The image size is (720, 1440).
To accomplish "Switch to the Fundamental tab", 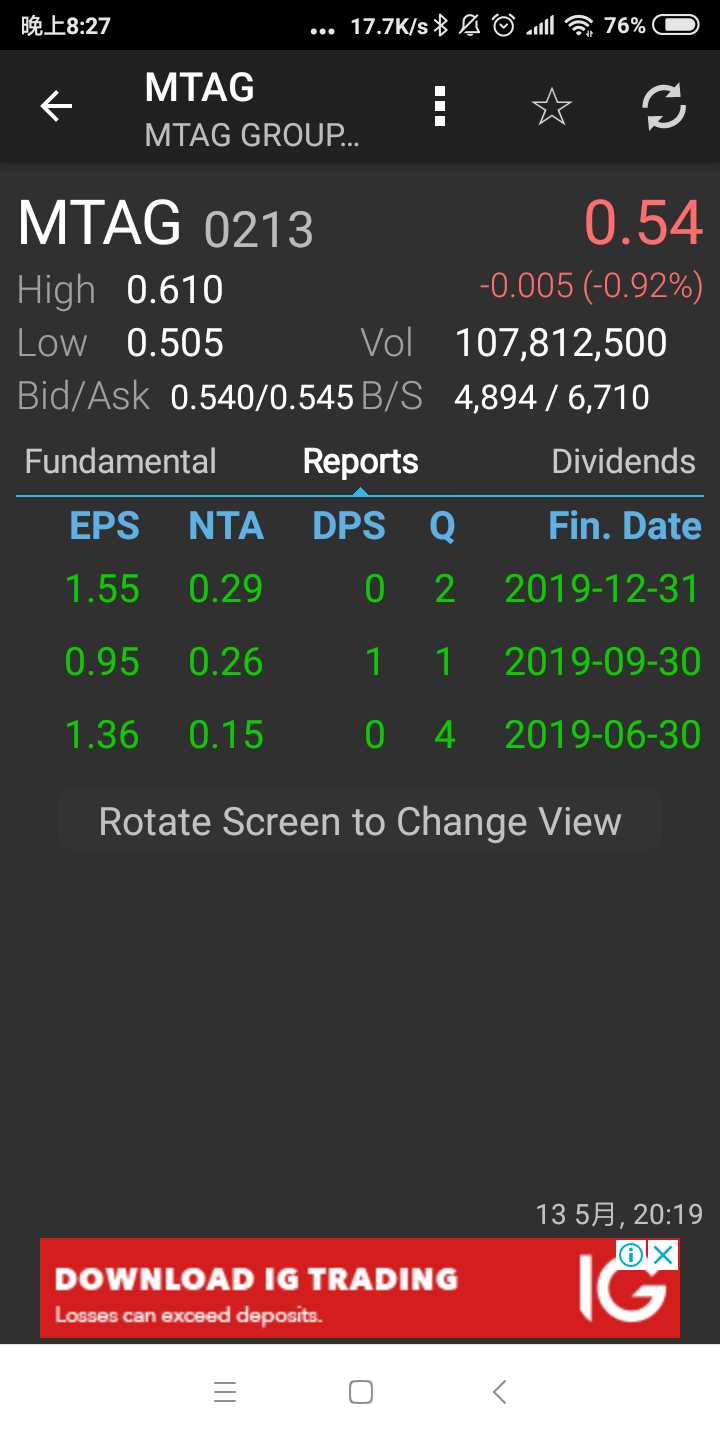I will 120,461.
